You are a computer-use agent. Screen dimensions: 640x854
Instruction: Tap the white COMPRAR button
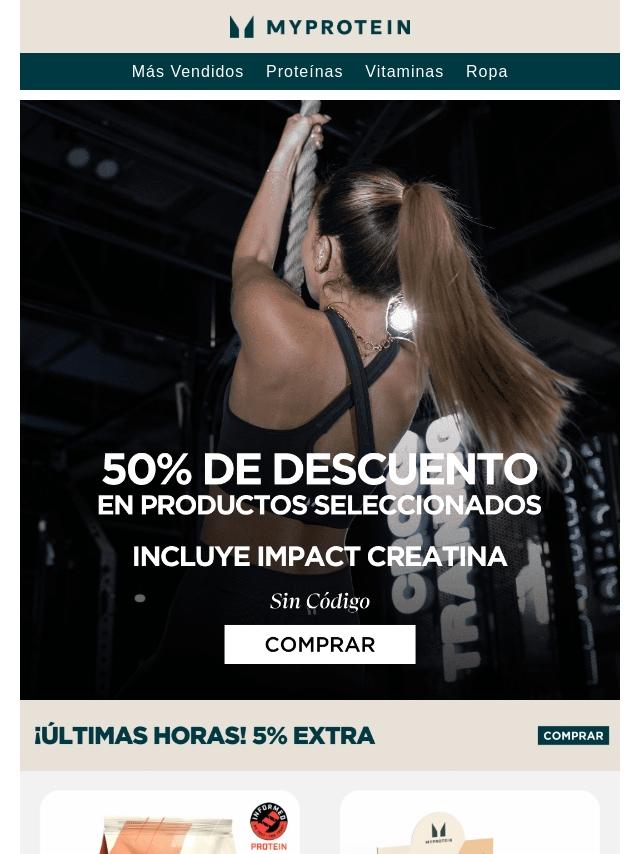(x=320, y=645)
